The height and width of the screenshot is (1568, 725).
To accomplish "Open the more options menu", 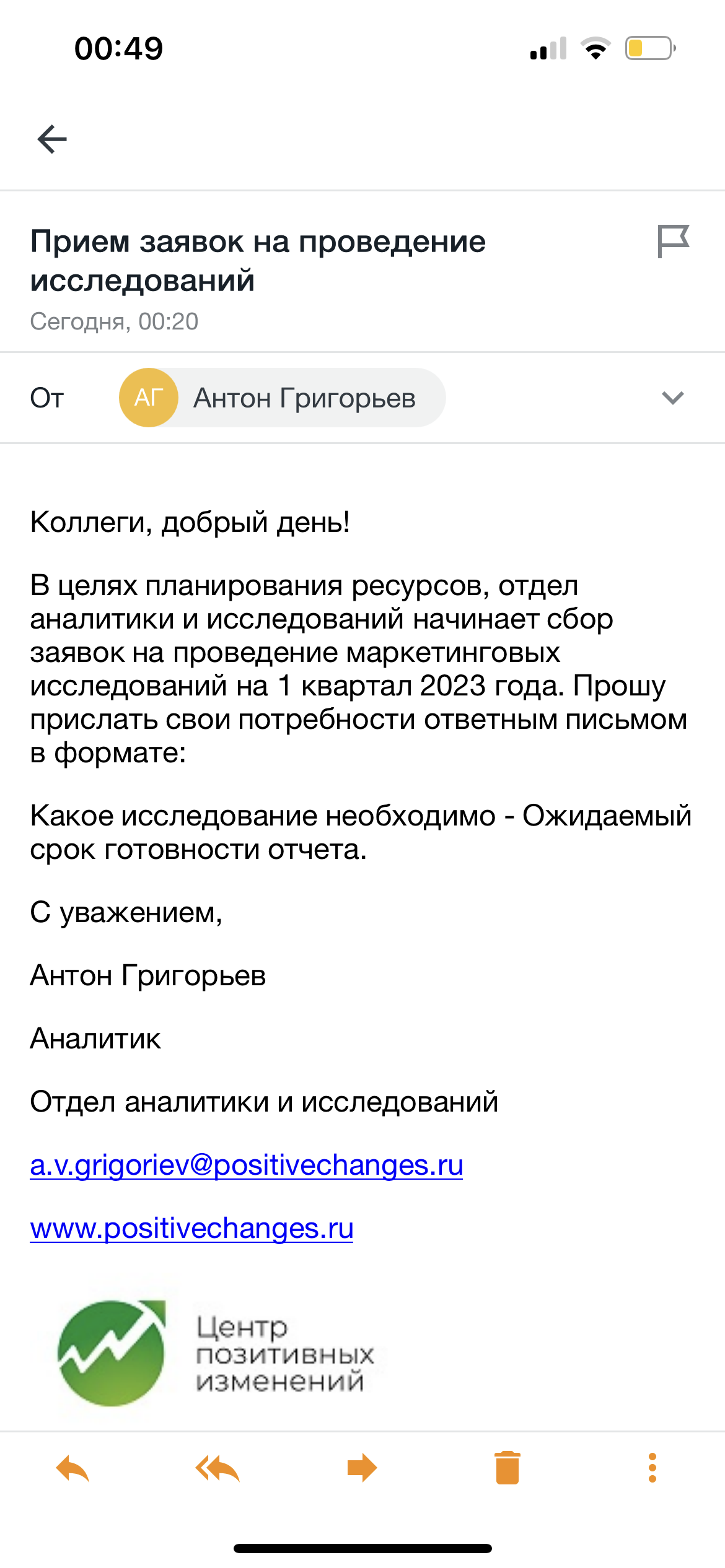I will click(x=652, y=1468).
